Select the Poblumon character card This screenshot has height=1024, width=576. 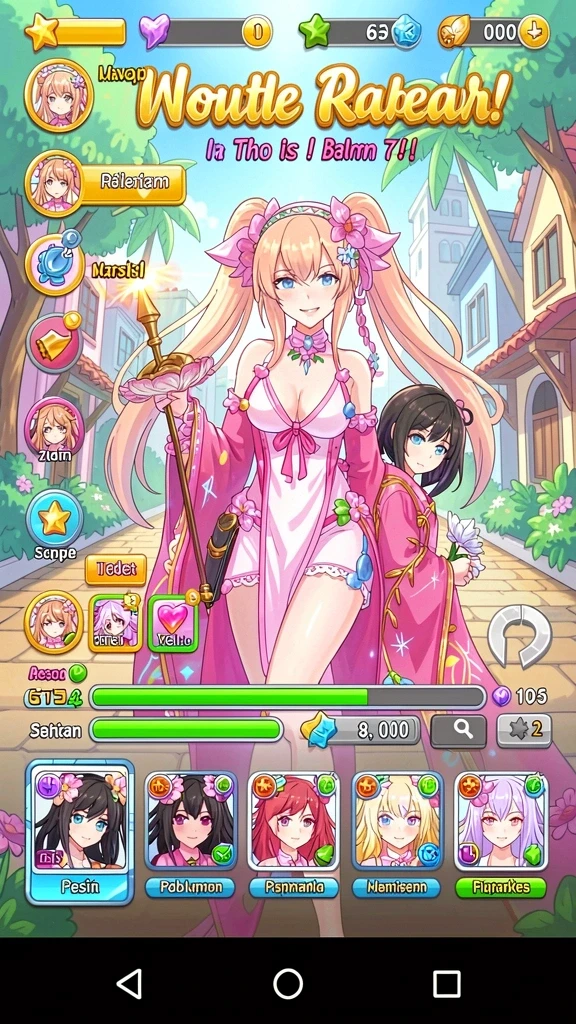[x=189, y=835]
